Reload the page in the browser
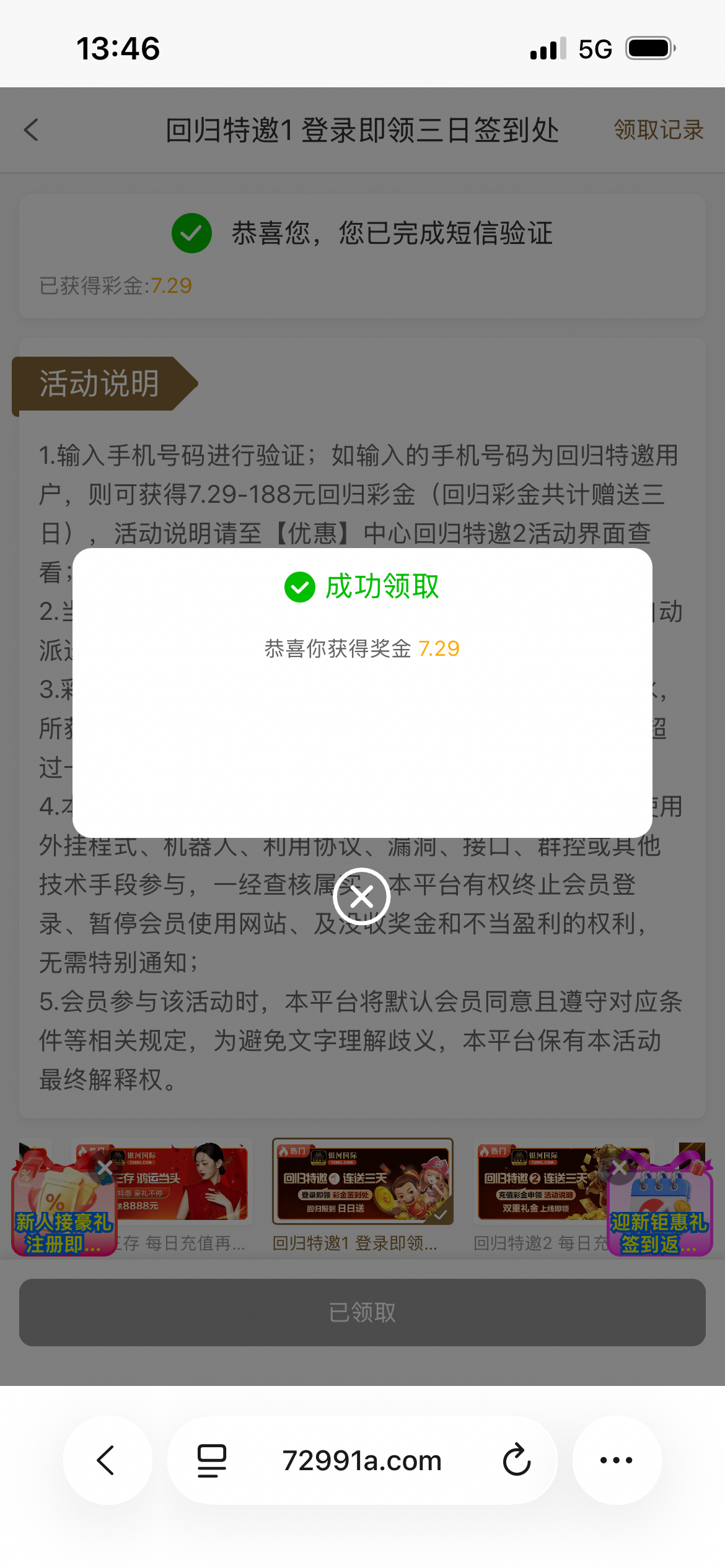The image size is (725, 1568). [x=516, y=1460]
